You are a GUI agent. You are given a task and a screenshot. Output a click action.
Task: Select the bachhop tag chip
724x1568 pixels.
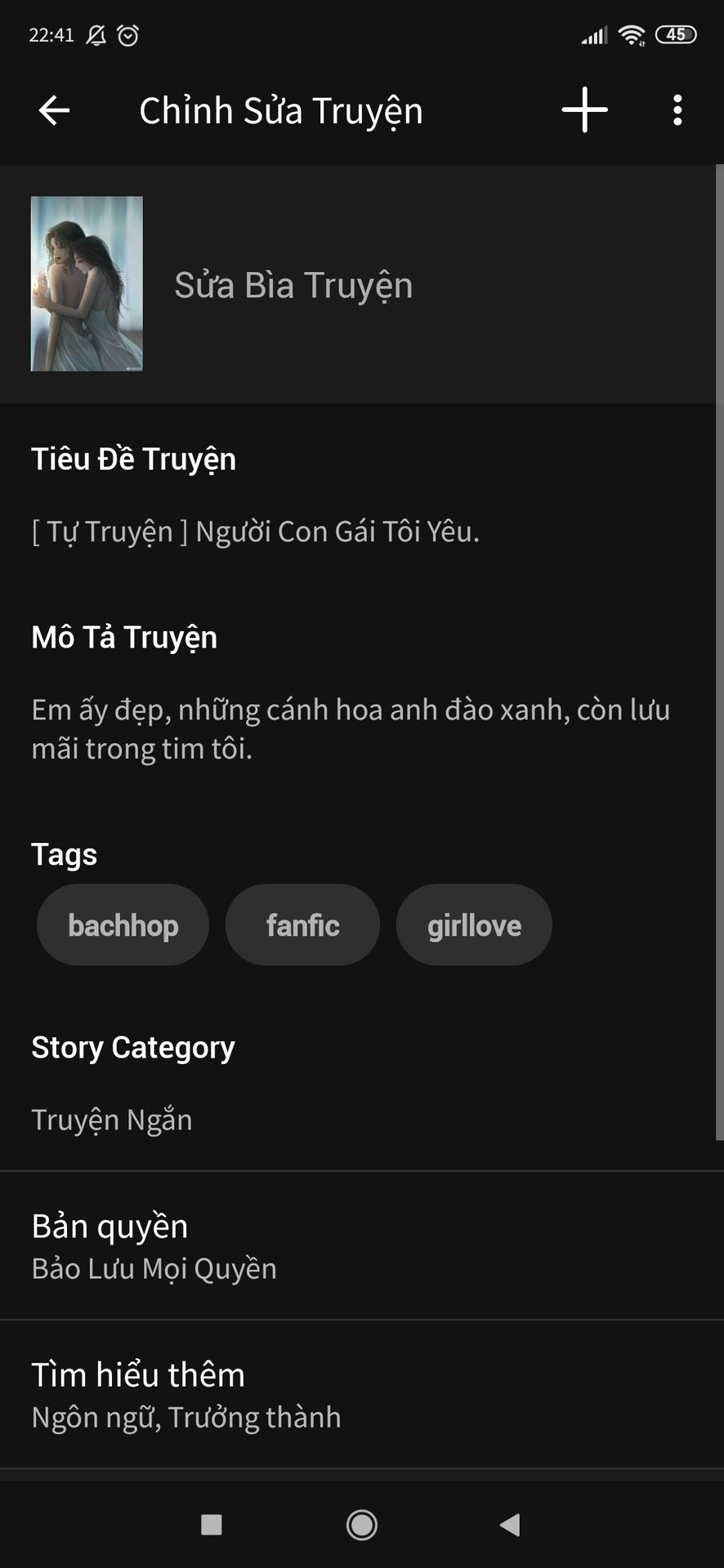[123, 925]
